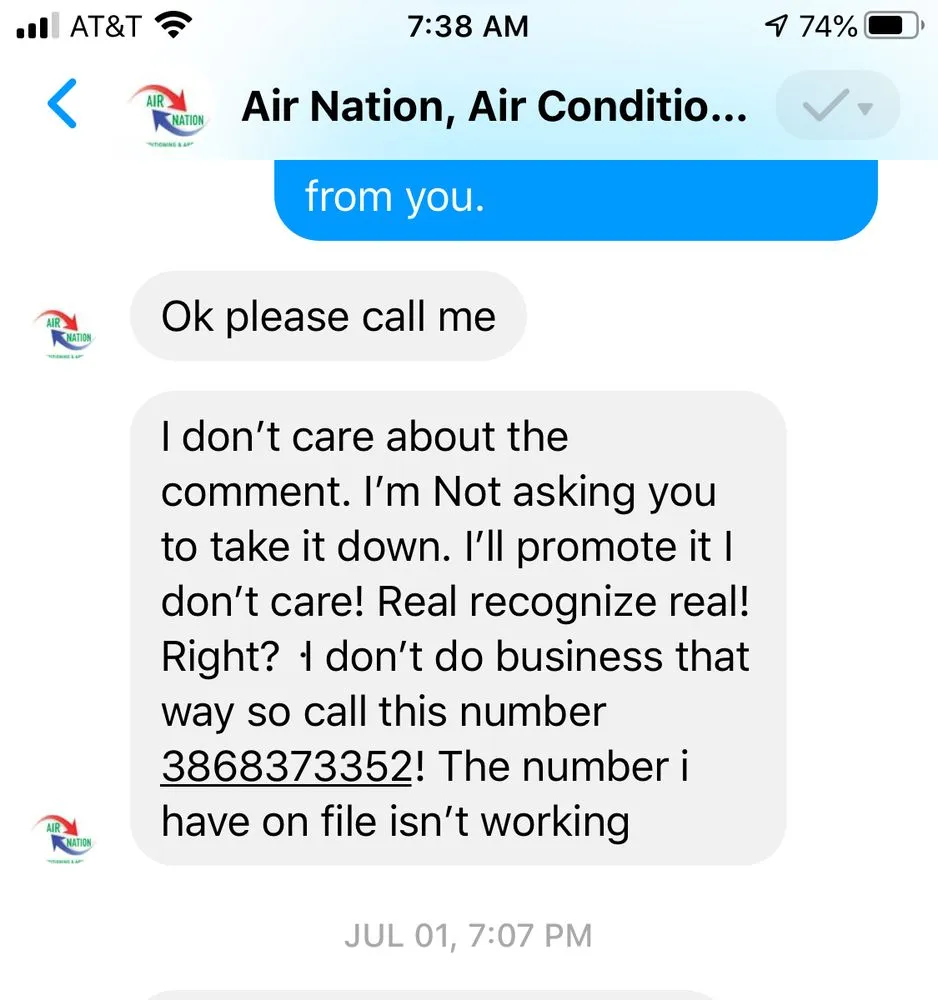Tap the battery icon in the status bar
Screen dimensions: 938x1000
pos(889,27)
